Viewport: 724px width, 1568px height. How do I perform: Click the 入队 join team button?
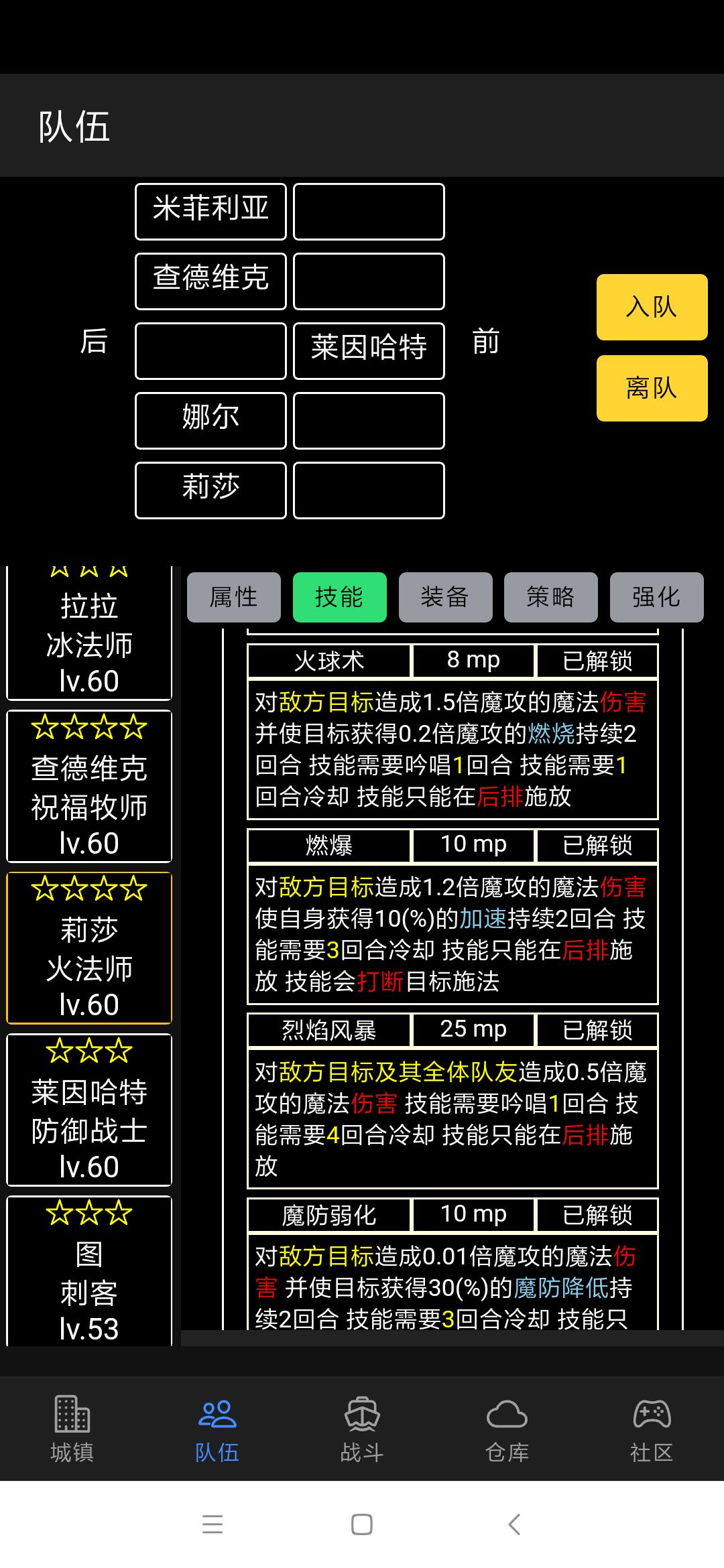click(651, 308)
